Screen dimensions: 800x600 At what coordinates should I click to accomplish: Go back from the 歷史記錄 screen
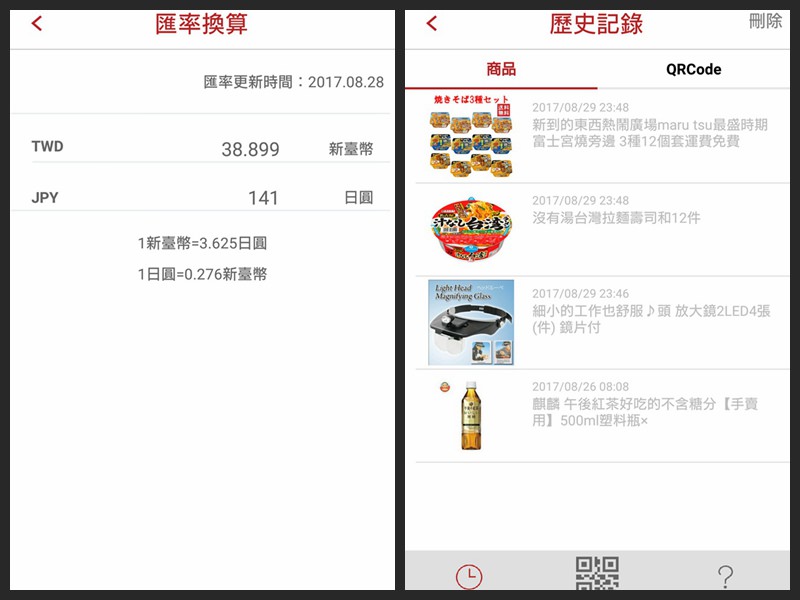pyautogui.click(x=432, y=23)
